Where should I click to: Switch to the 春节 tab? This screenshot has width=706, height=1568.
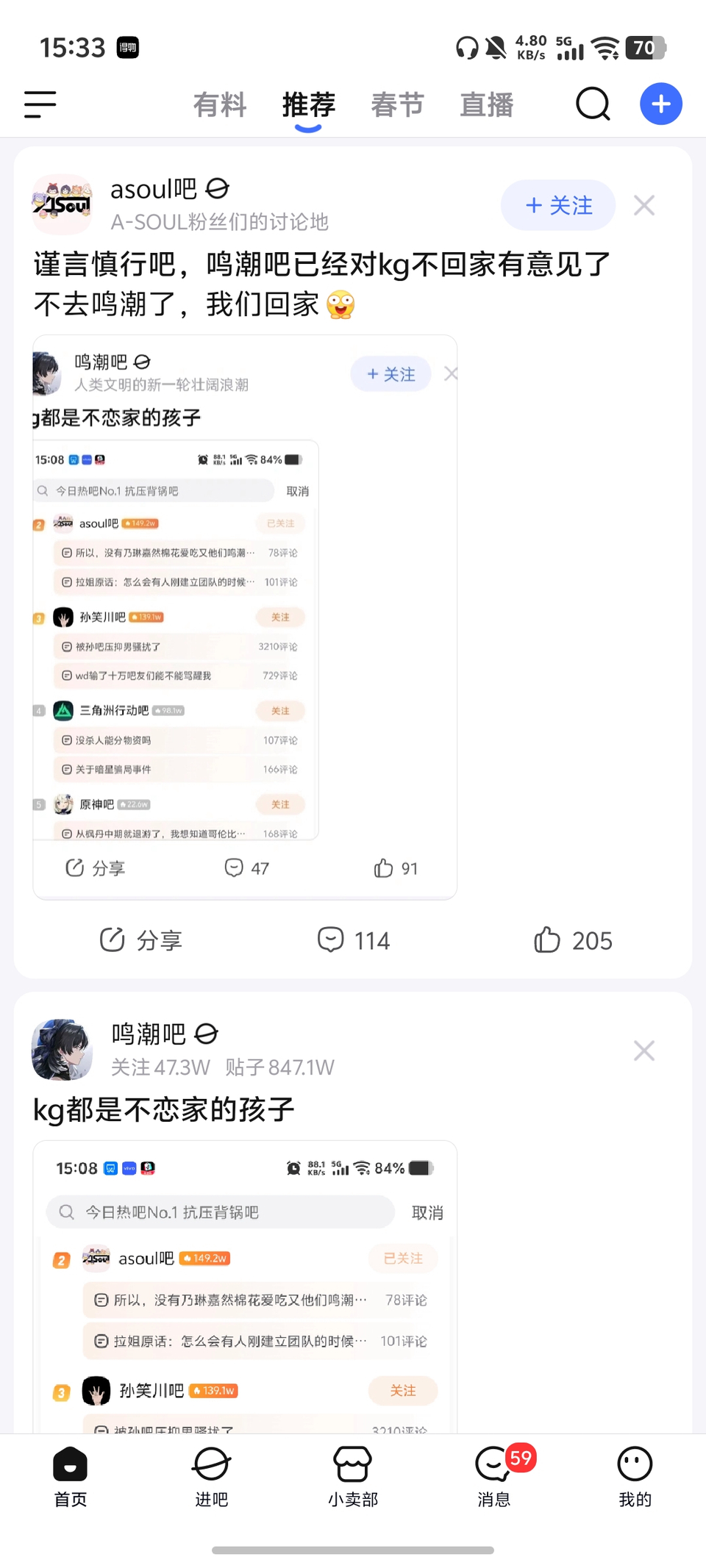pos(397,104)
